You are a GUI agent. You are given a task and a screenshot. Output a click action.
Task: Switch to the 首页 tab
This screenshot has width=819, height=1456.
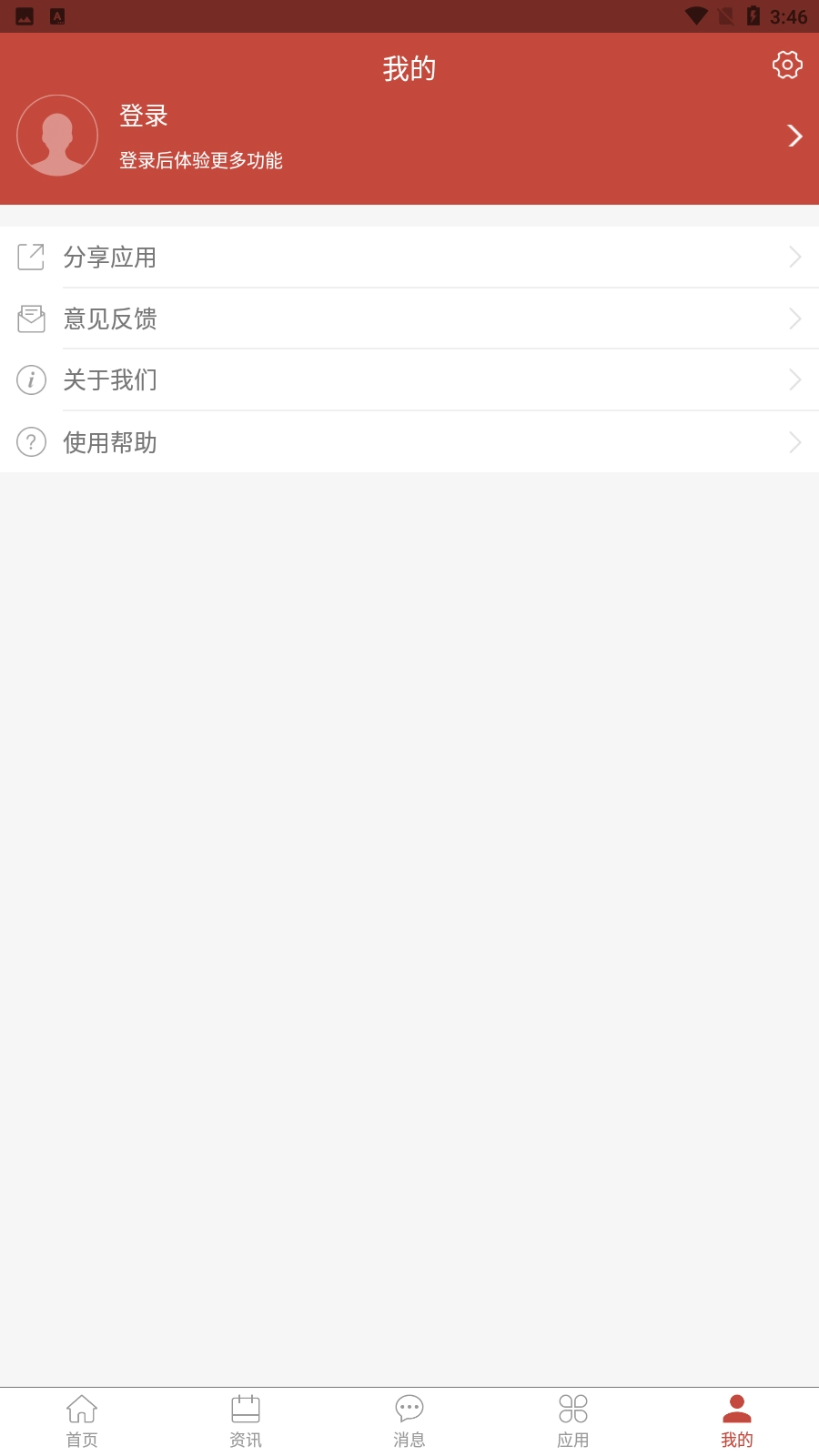click(x=82, y=1420)
